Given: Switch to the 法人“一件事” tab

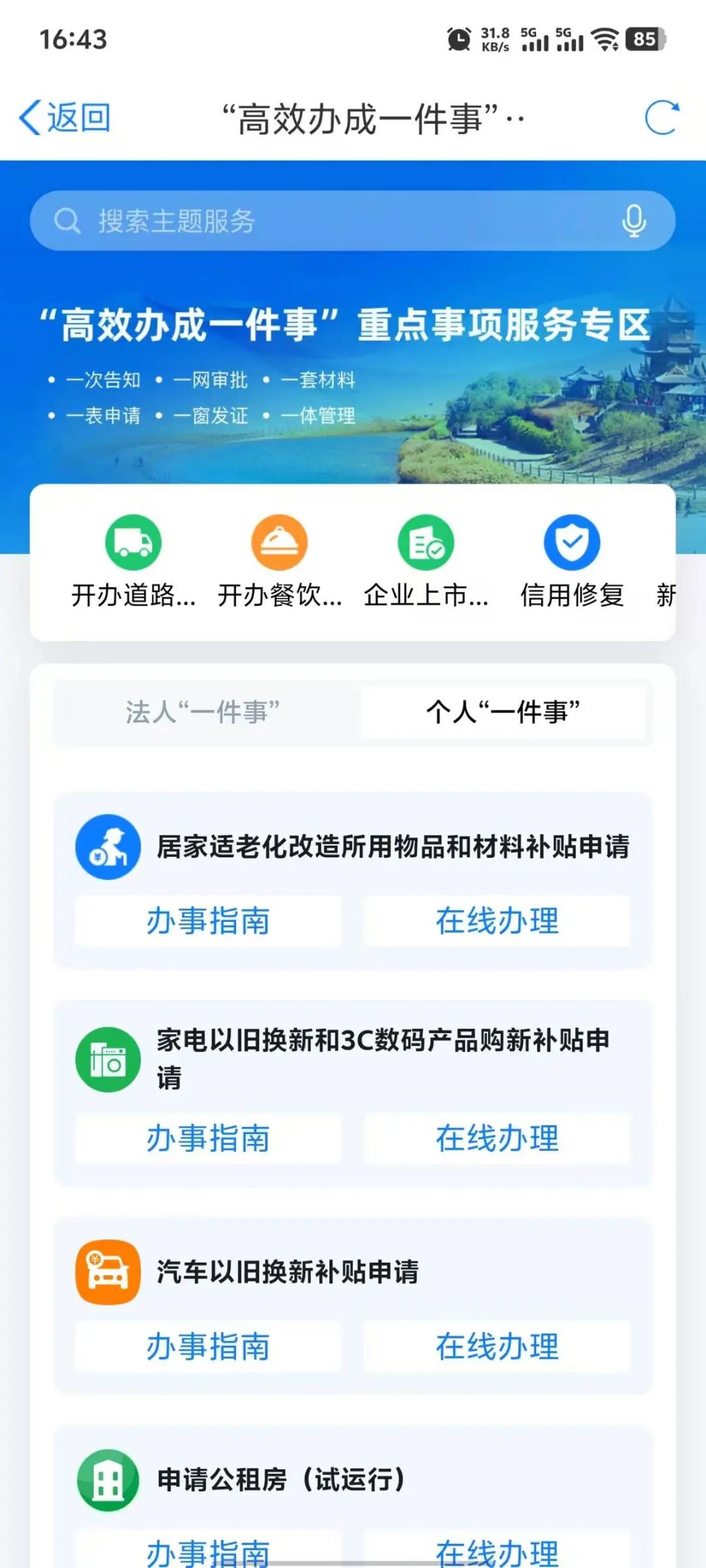Looking at the screenshot, I should point(203,712).
